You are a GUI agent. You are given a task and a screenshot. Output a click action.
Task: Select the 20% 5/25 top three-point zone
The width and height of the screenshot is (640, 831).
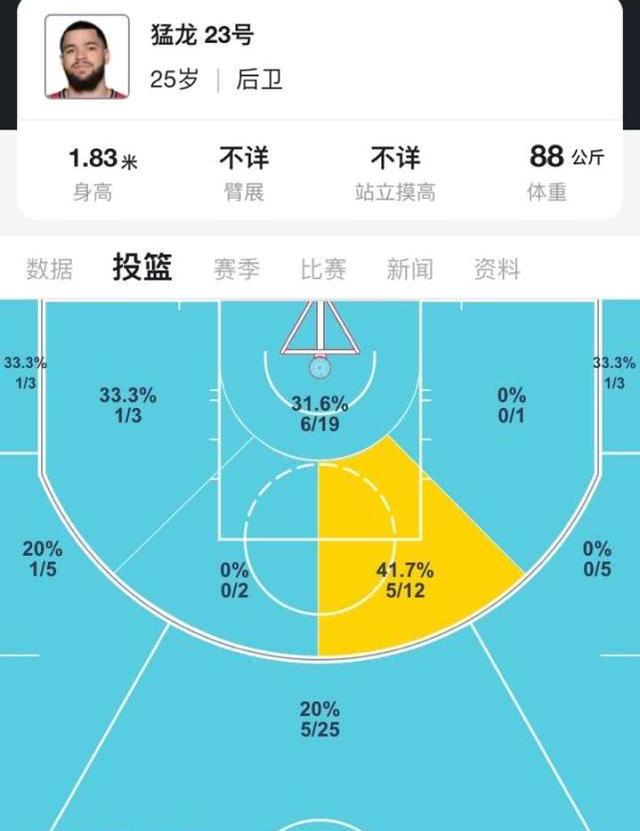pyautogui.click(x=319, y=718)
